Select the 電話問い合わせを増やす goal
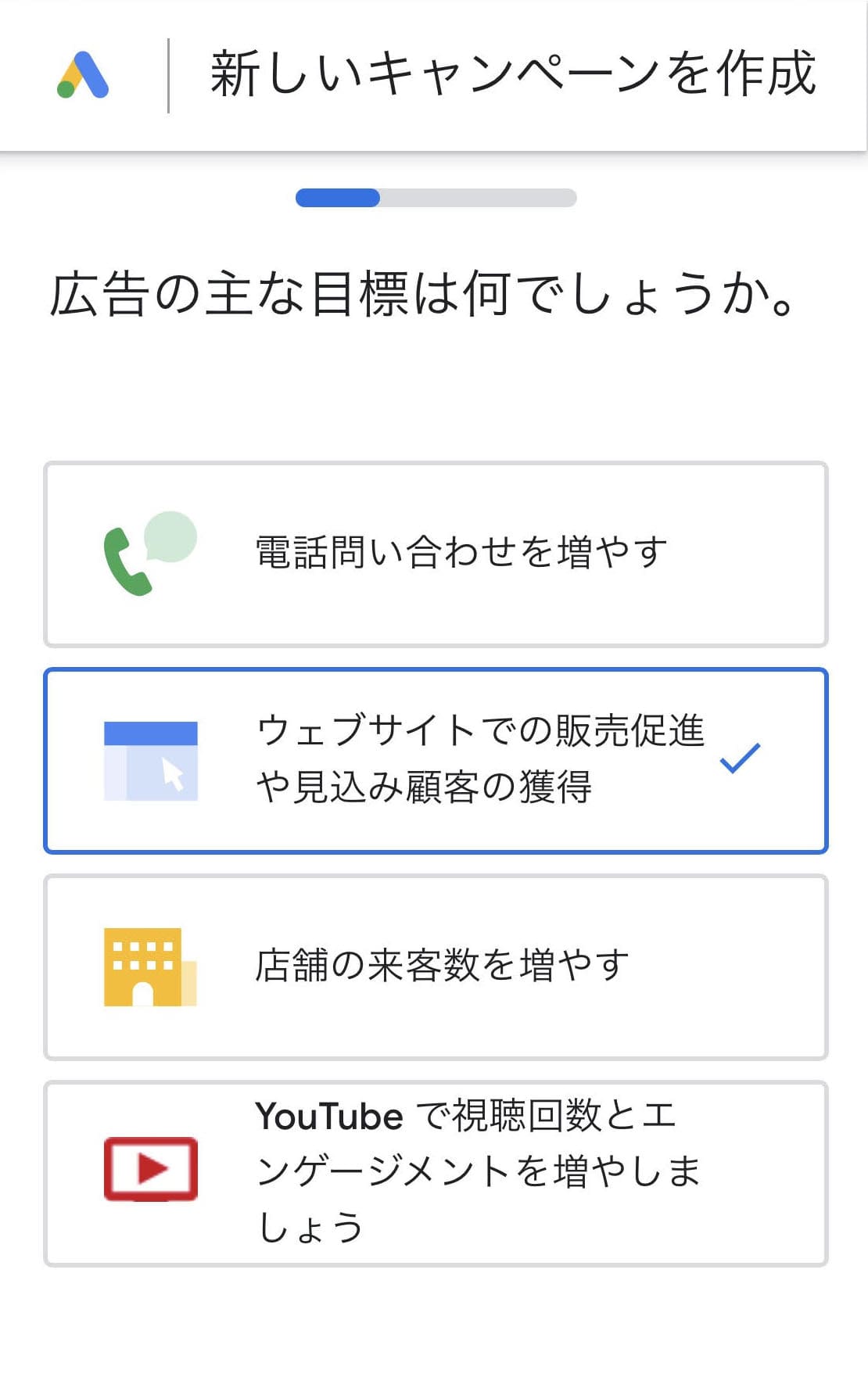868x1395 pixels. [436, 554]
